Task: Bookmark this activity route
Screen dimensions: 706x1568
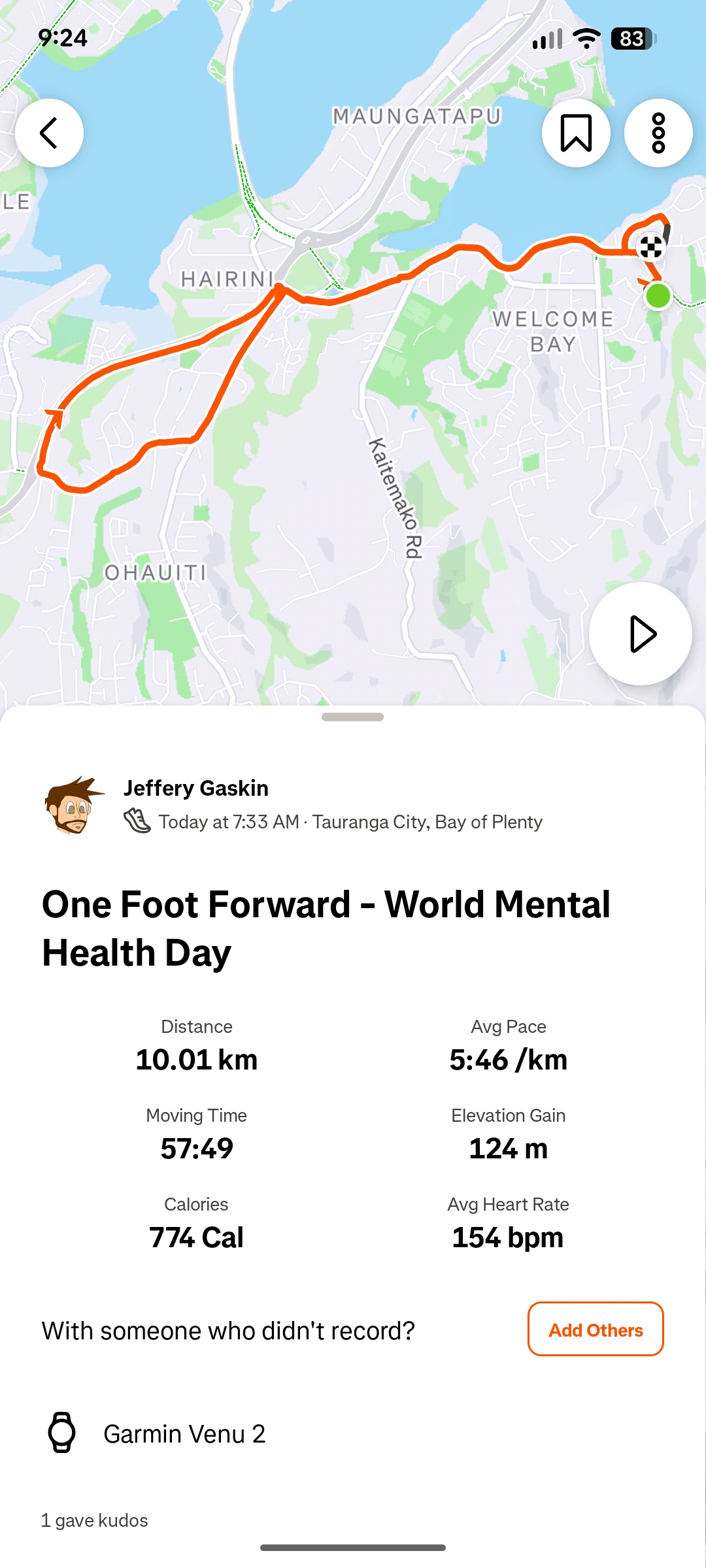Action: click(x=576, y=133)
